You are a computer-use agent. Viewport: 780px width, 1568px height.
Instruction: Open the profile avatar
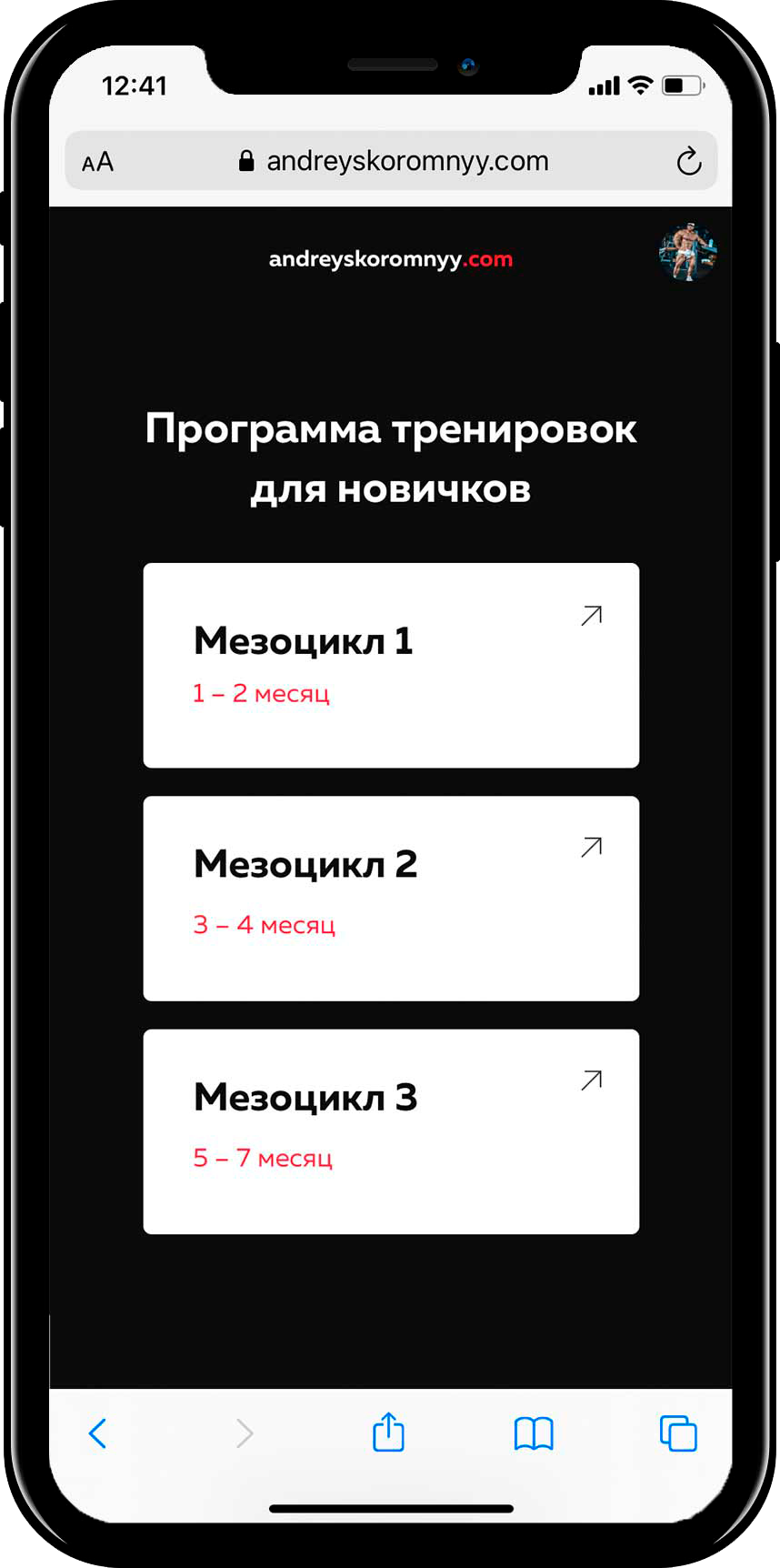coord(687,253)
